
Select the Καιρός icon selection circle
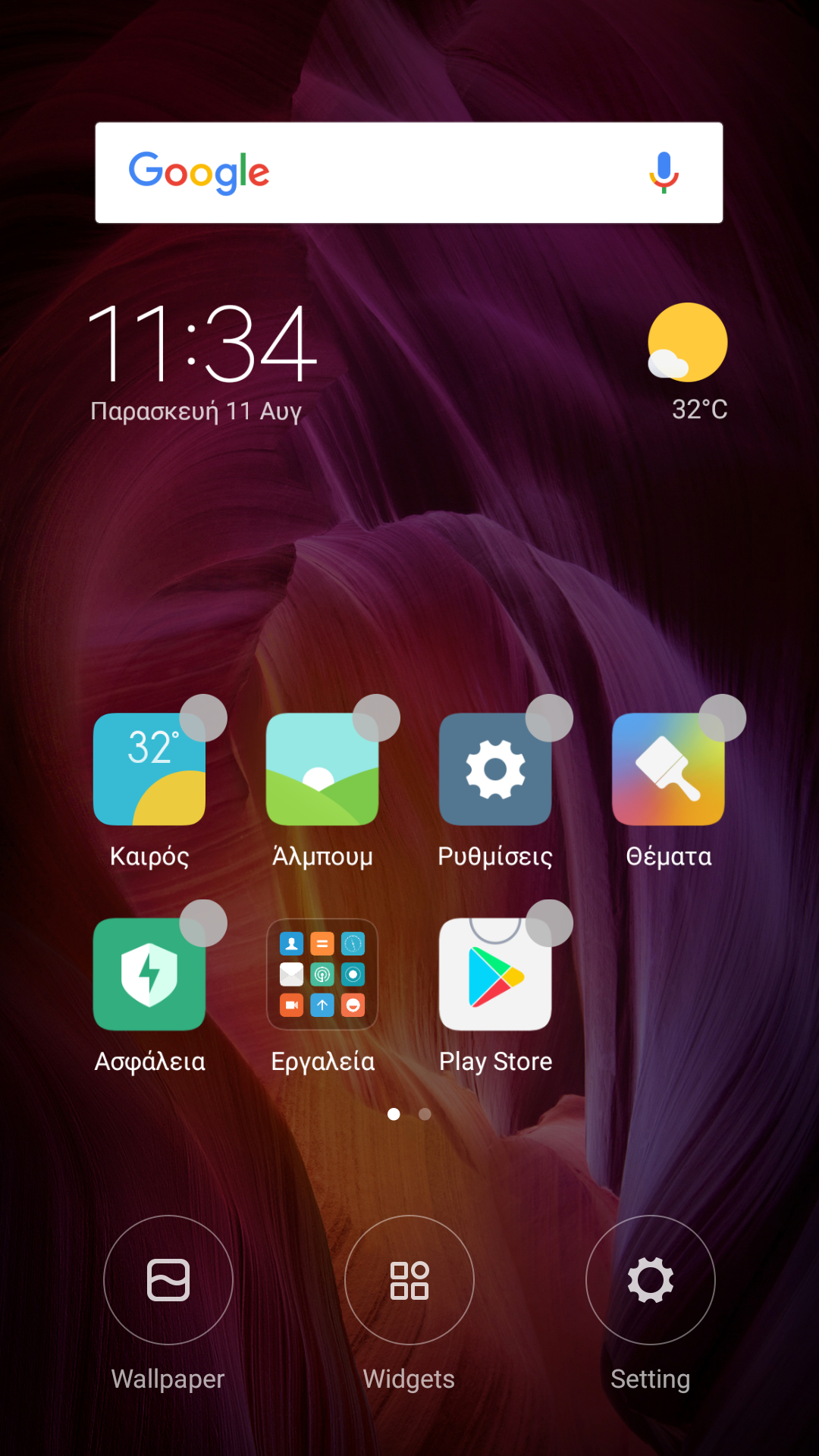pyautogui.click(x=203, y=717)
